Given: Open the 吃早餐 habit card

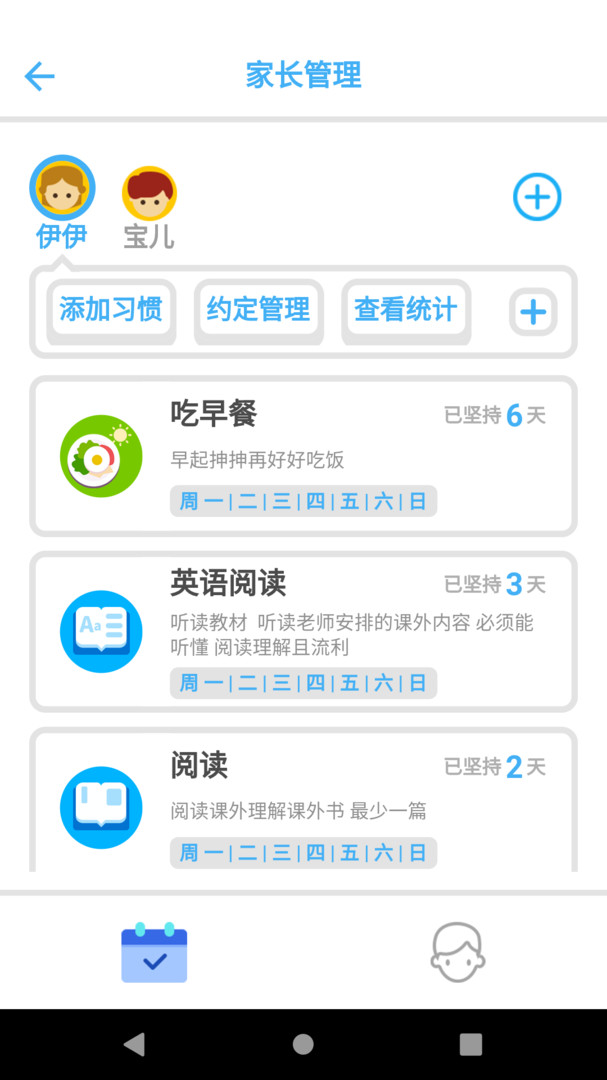Looking at the screenshot, I should (303, 456).
